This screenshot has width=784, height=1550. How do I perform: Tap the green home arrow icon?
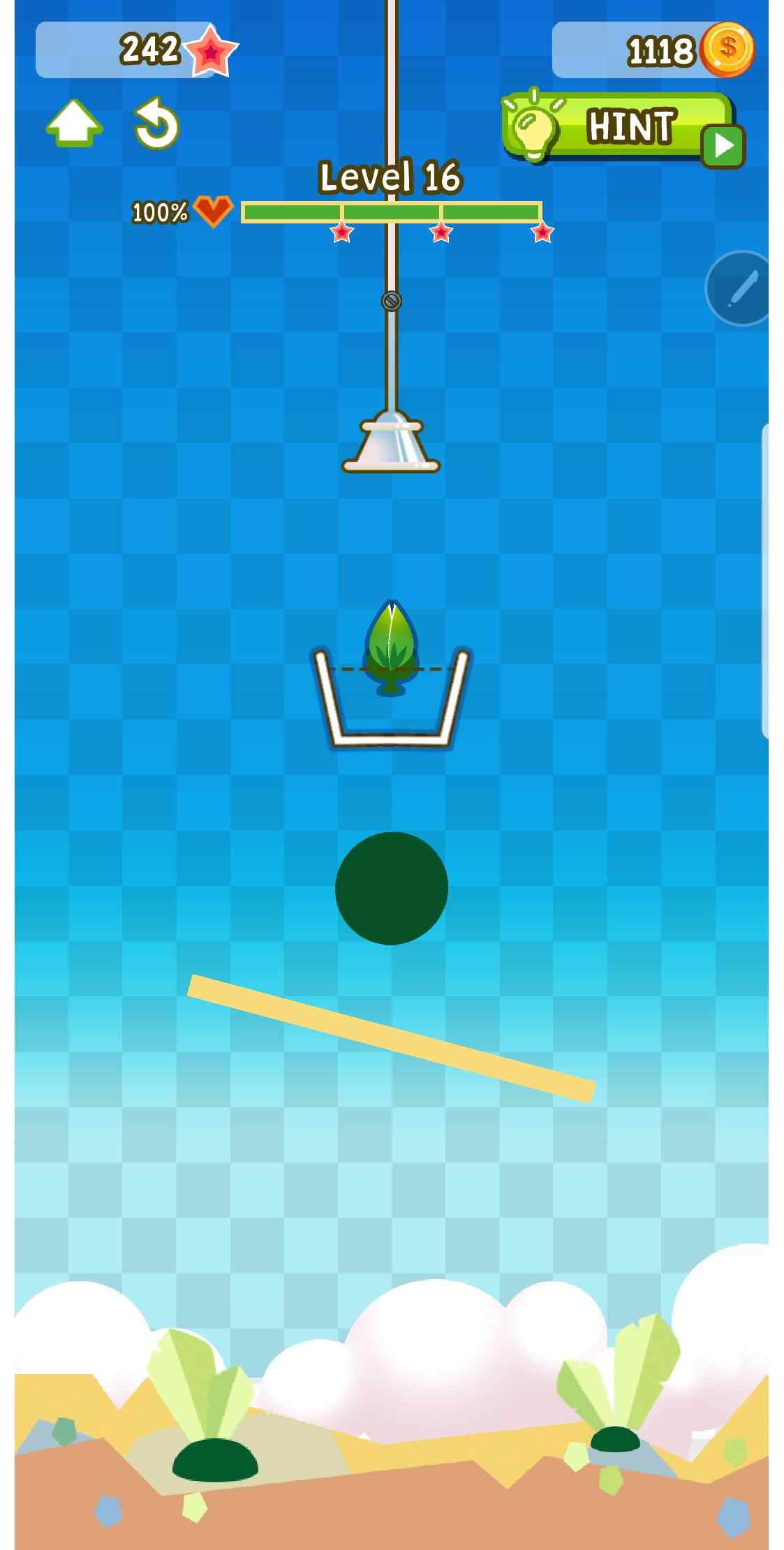pos(74,124)
